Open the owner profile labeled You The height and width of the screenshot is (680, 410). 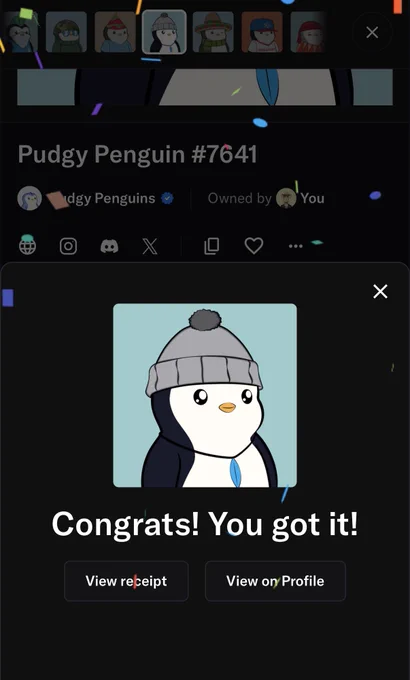click(x=301, y=198)
